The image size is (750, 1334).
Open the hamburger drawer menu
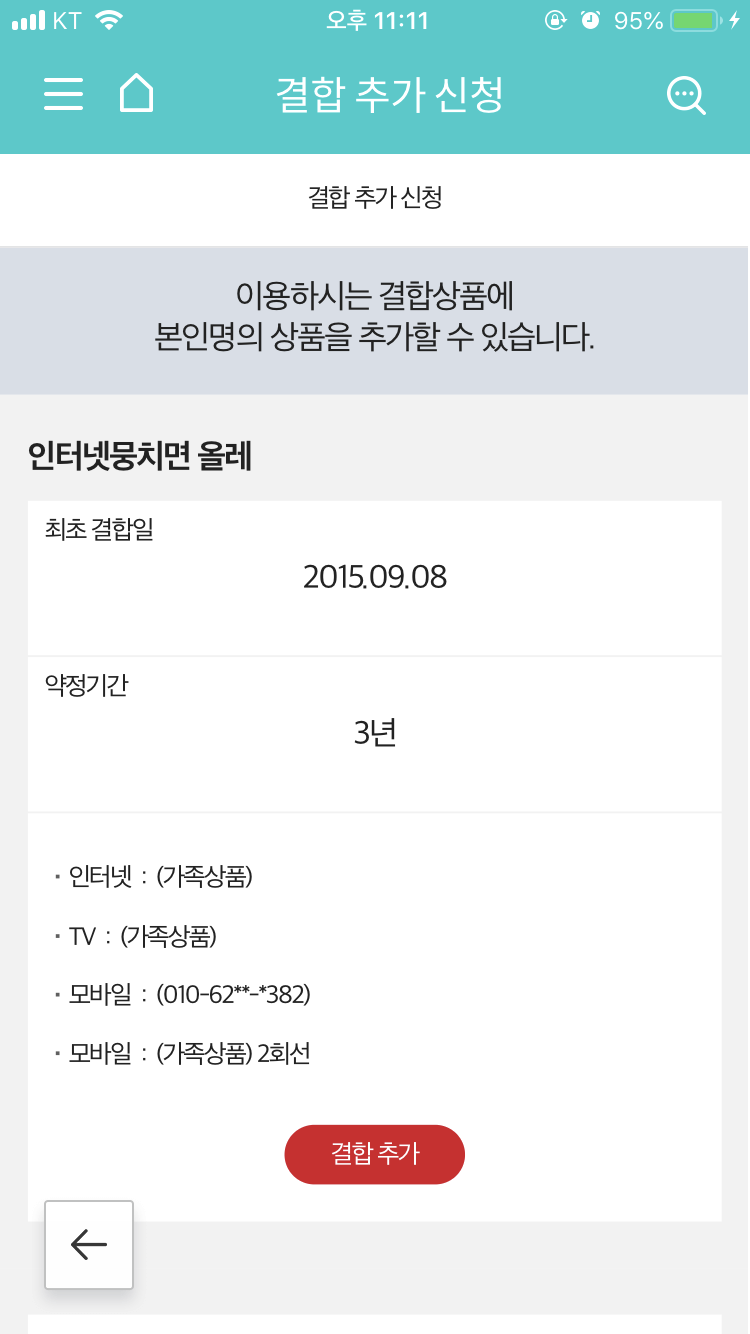click(63, 94)
